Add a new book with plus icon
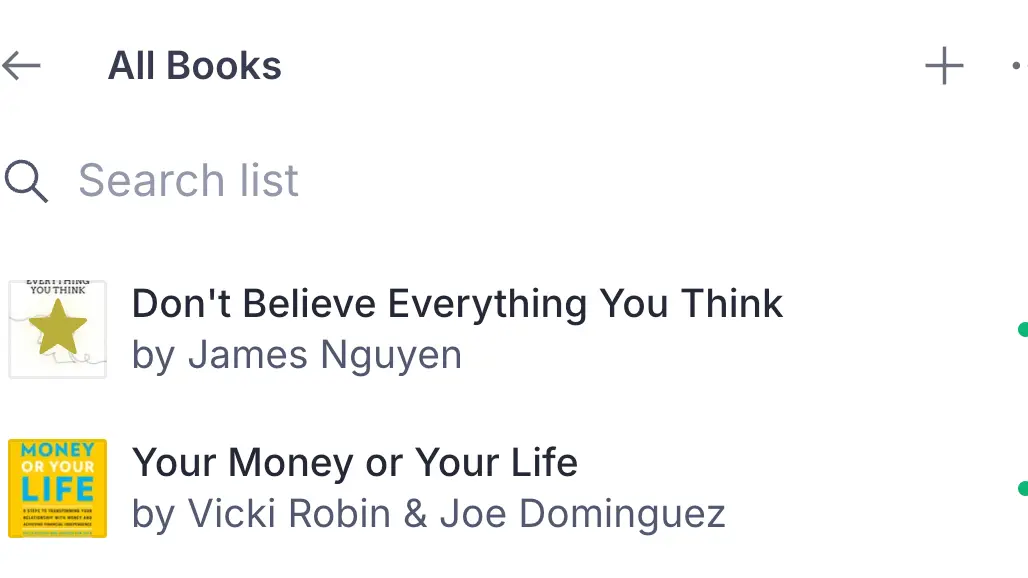 pos(943,67)
